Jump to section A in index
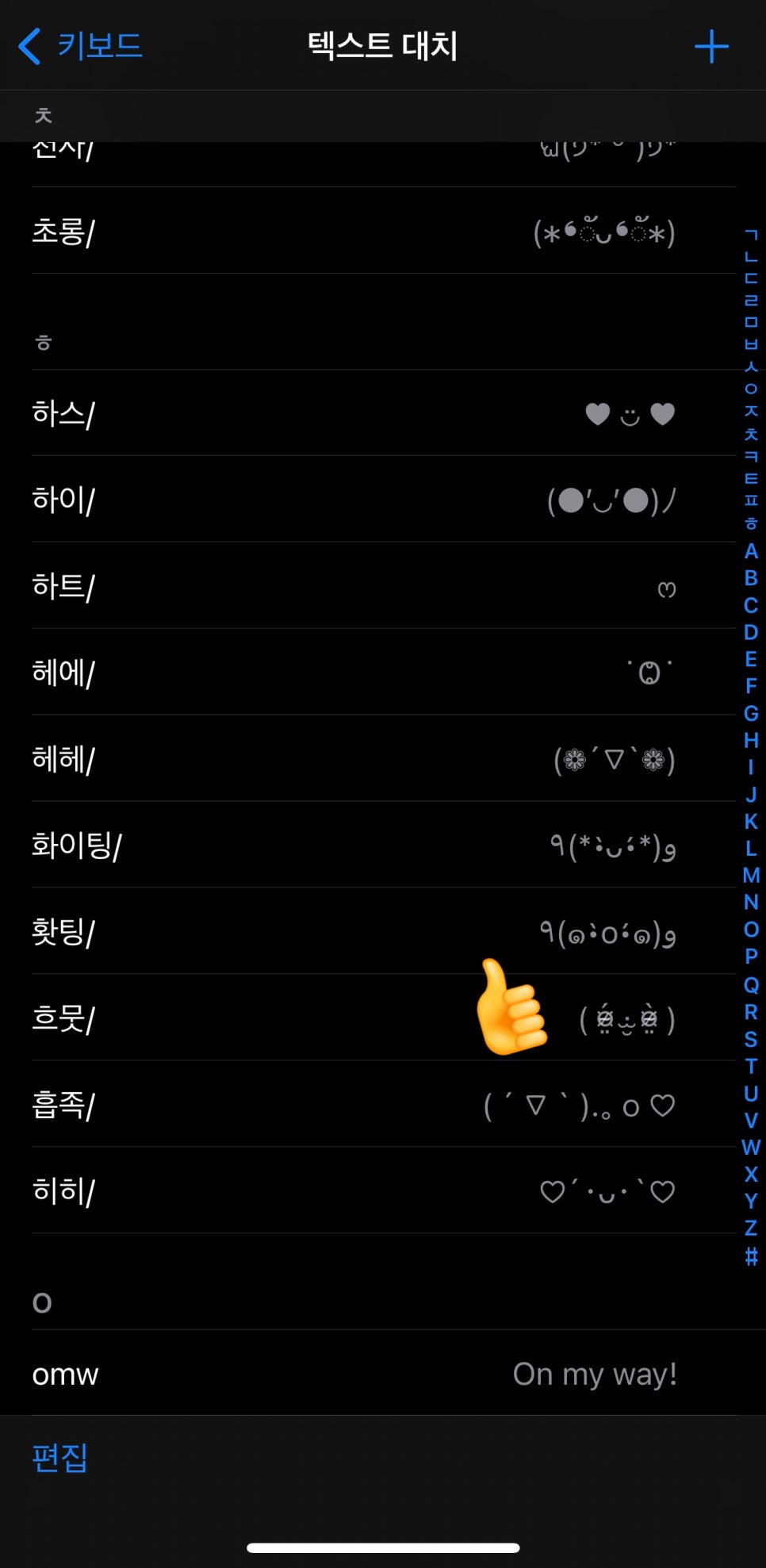The height and width of the screenshot is (1568, 766). tap(751, 551)
